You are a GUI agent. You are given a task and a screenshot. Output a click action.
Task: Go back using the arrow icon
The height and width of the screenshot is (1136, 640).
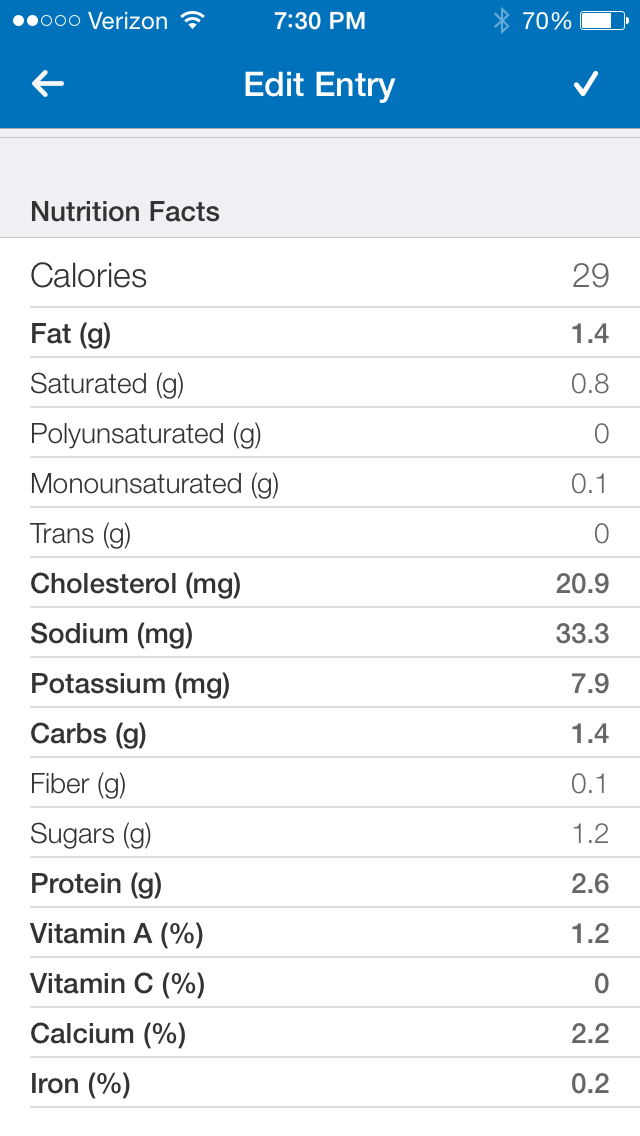(48, 84)
